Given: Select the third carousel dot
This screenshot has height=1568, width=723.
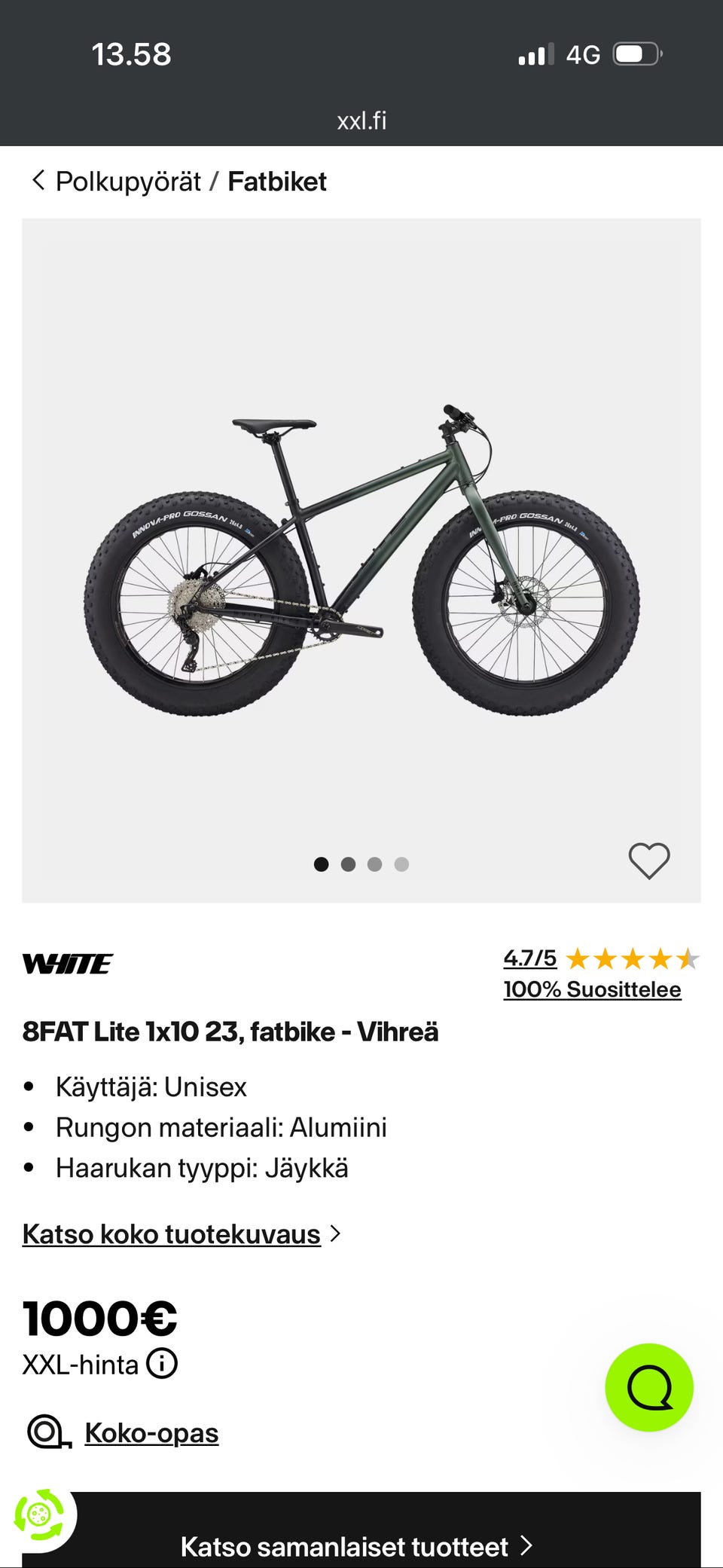Looking at the screenshot, I should pos(375,864).
